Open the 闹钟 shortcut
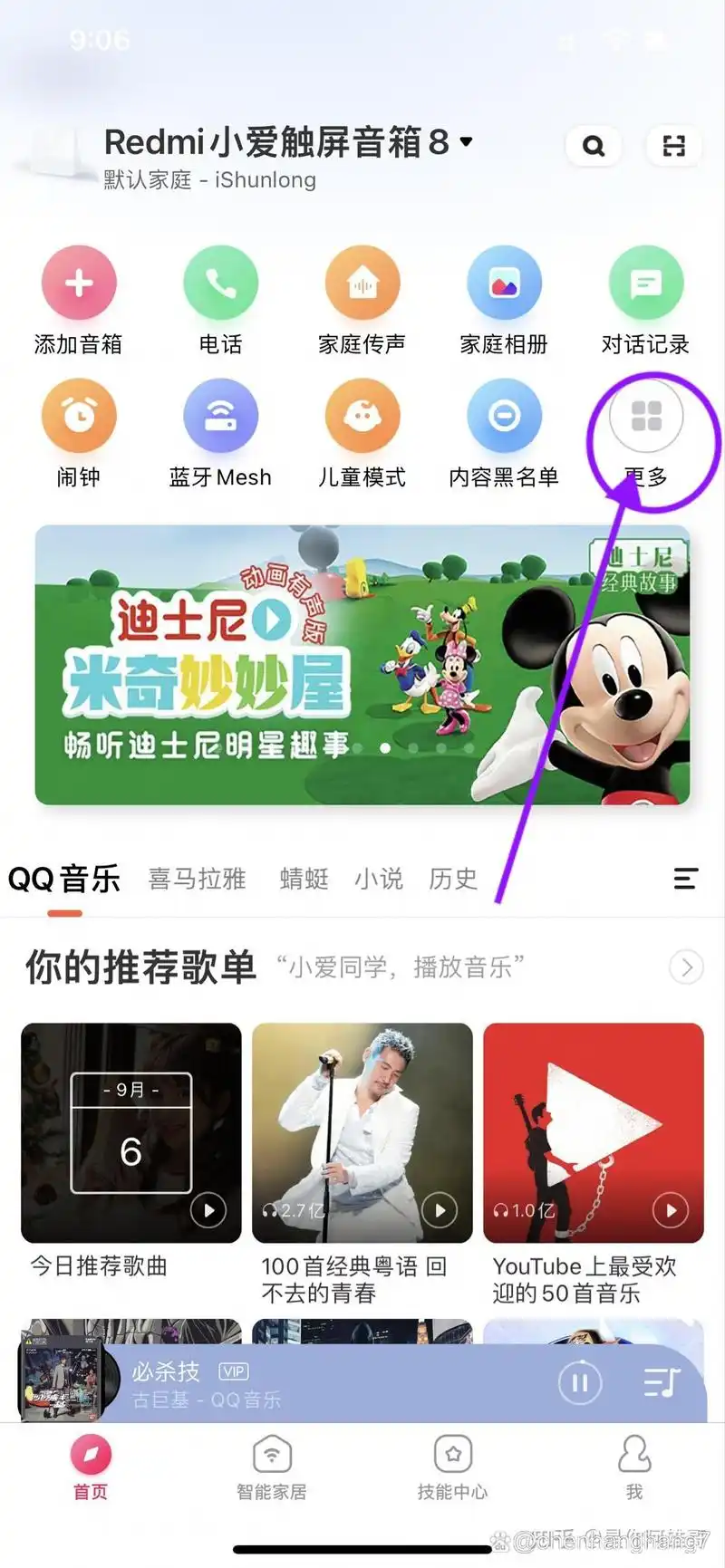This screenshot has height=1568, width=725. (79, 417)
